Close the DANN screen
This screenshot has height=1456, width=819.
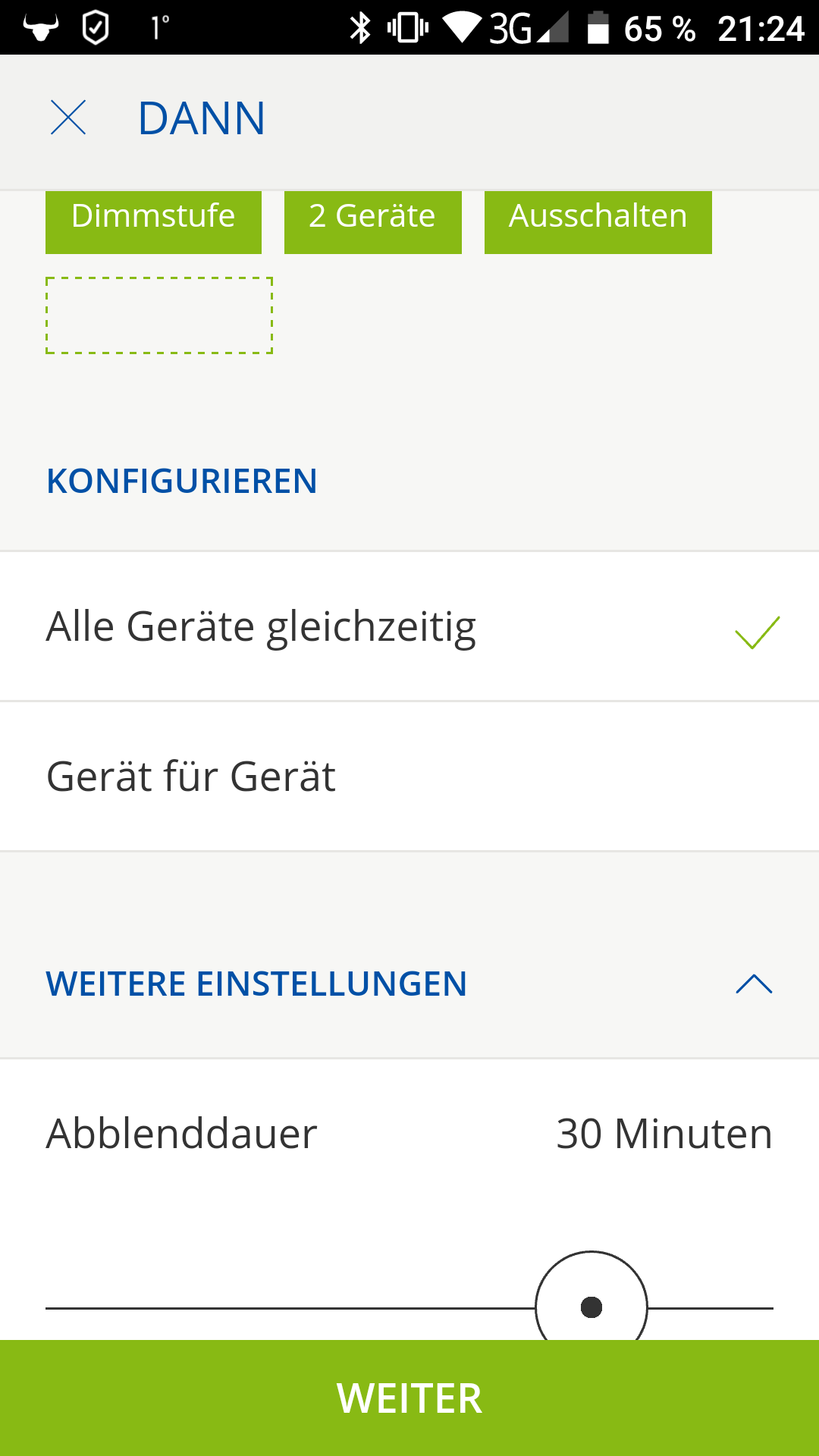point(68,118)
